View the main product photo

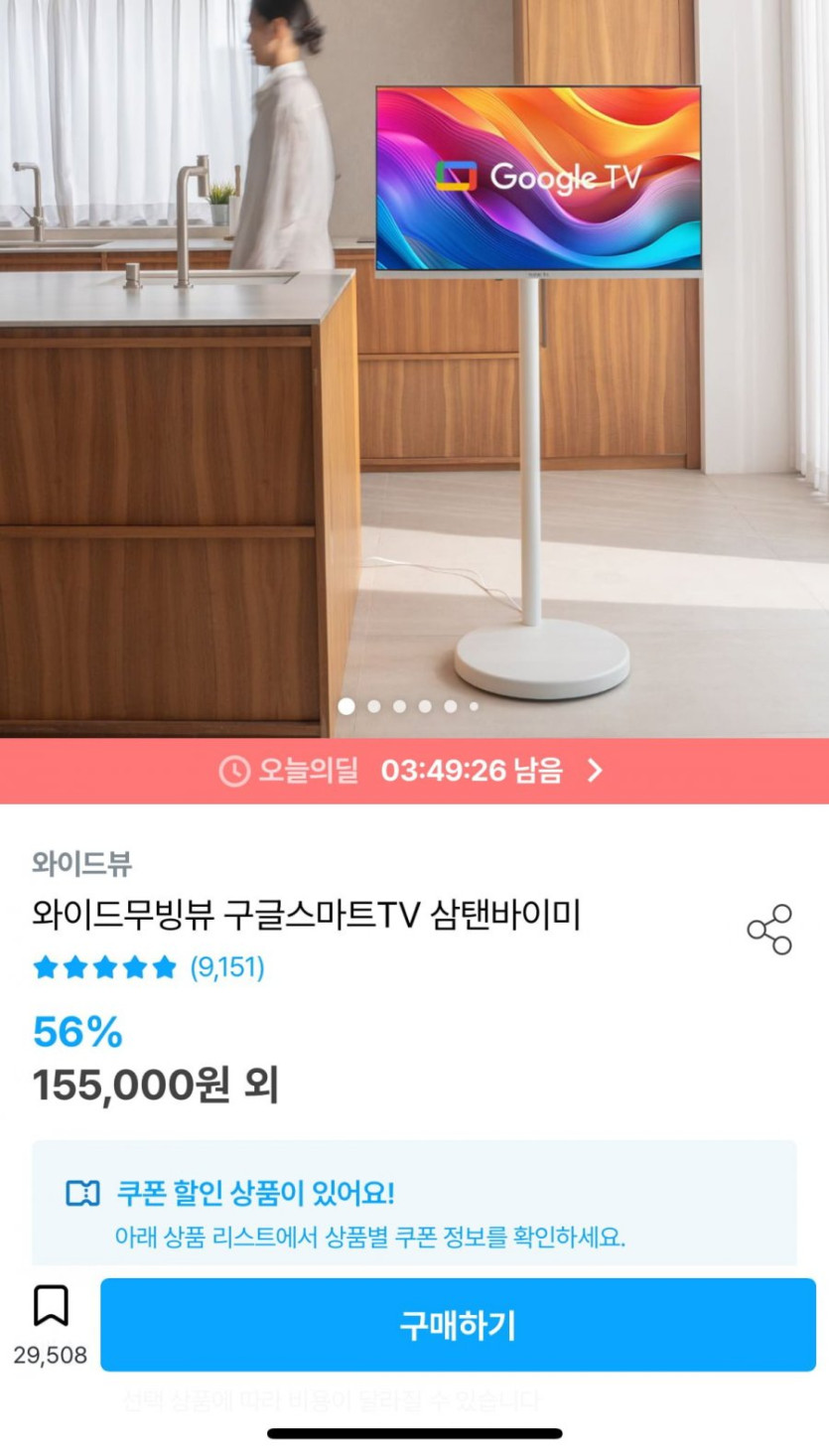point(414,367)
